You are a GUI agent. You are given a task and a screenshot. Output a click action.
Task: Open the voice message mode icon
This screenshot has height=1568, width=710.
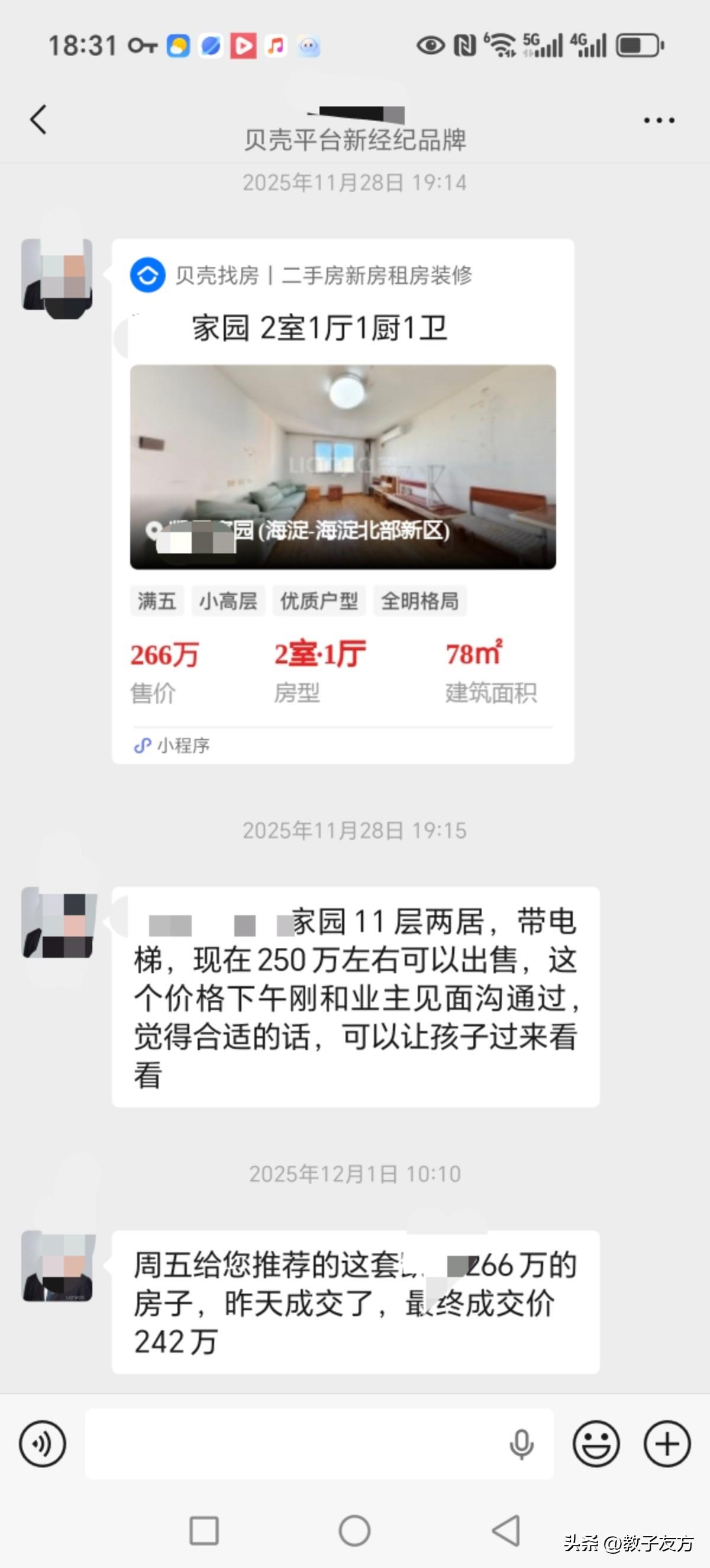tap(41, 1442)
